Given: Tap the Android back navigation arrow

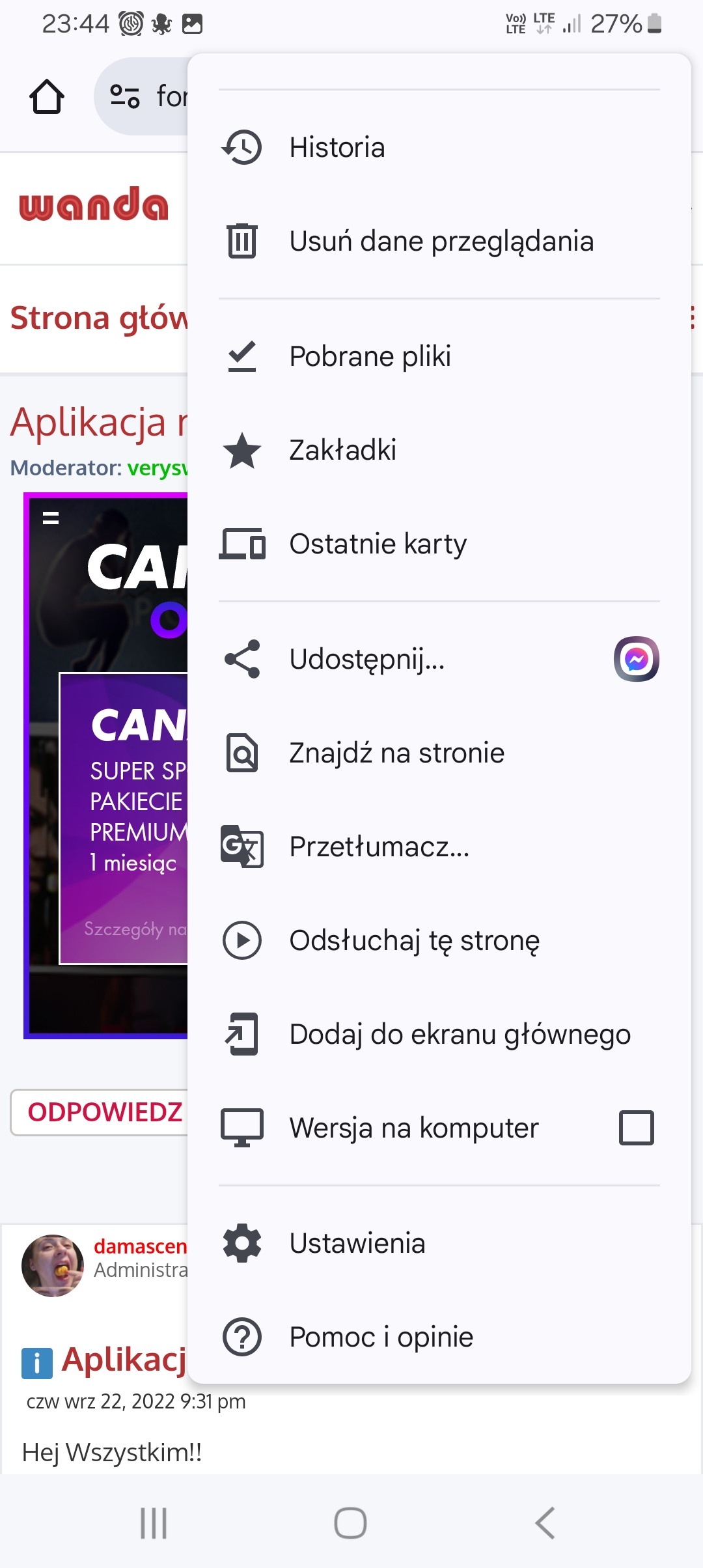Looking at the screenshot, I should (x=544, y=1522).
